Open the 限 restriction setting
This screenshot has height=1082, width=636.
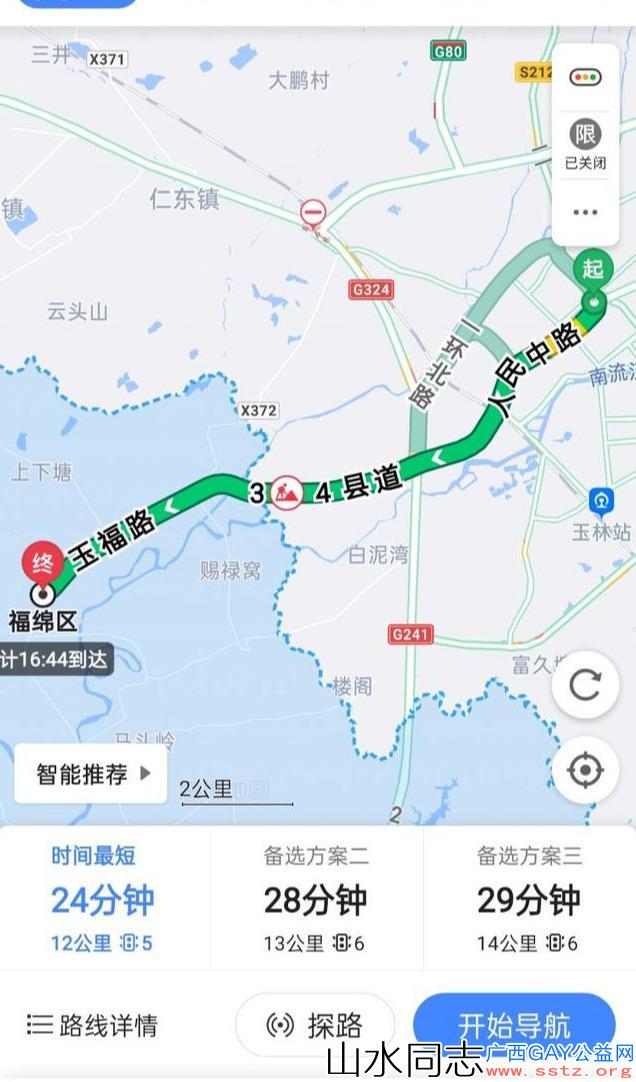coord(585,144)
